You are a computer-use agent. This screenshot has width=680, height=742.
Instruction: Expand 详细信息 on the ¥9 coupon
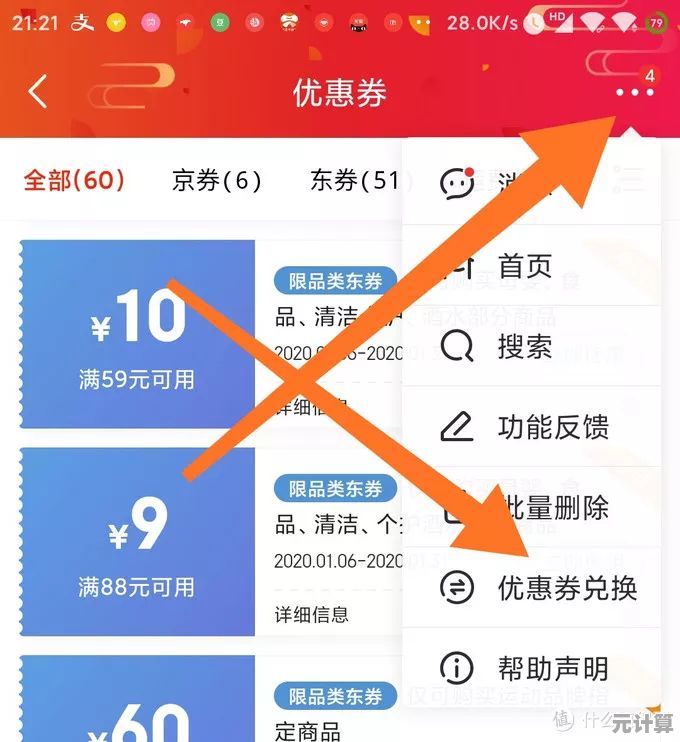[x=311, y=613]
